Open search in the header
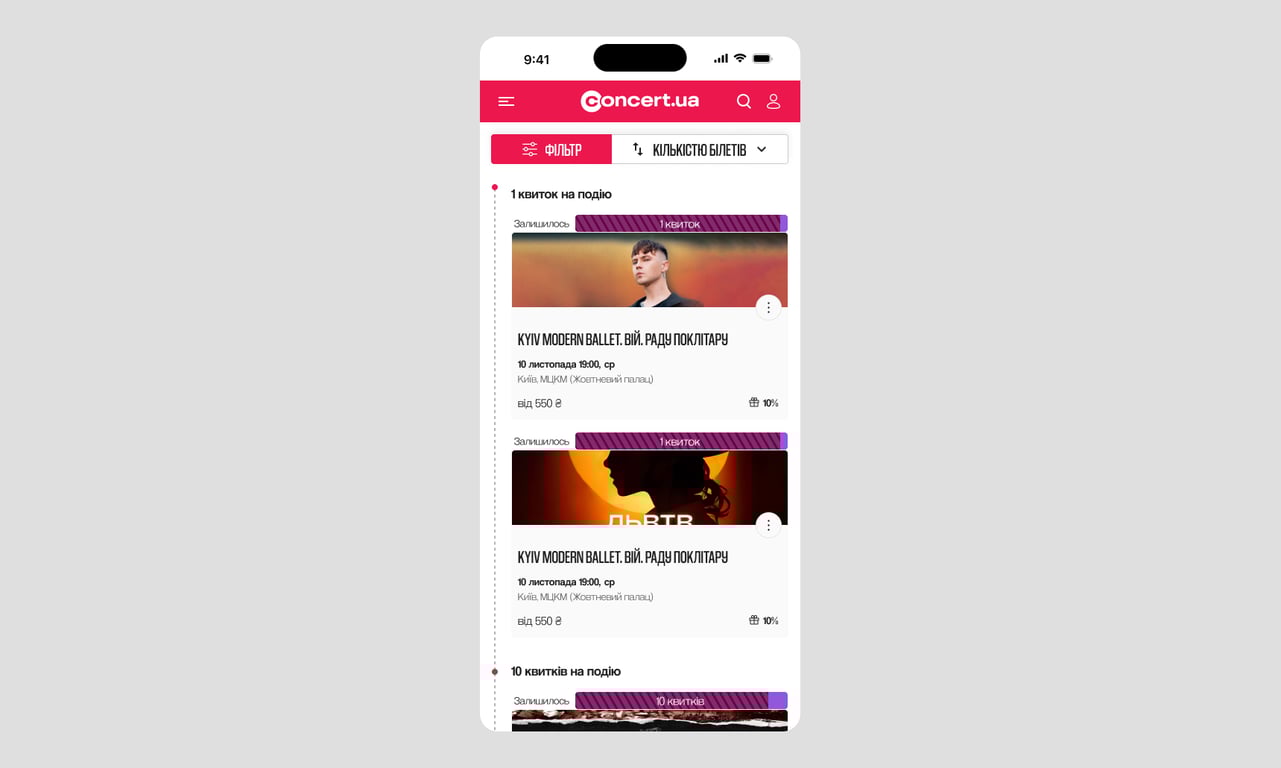 [744, 101]
